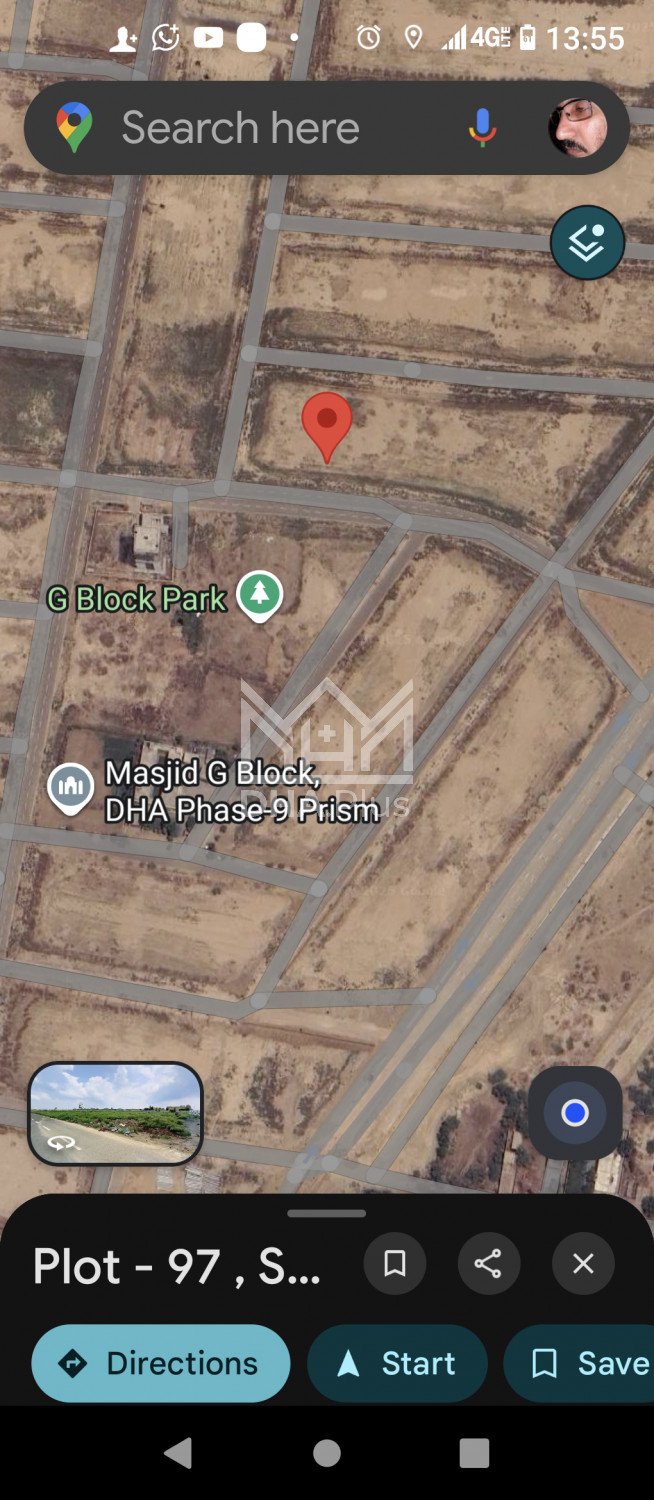Get Directions to the plot

[161, 1363]
